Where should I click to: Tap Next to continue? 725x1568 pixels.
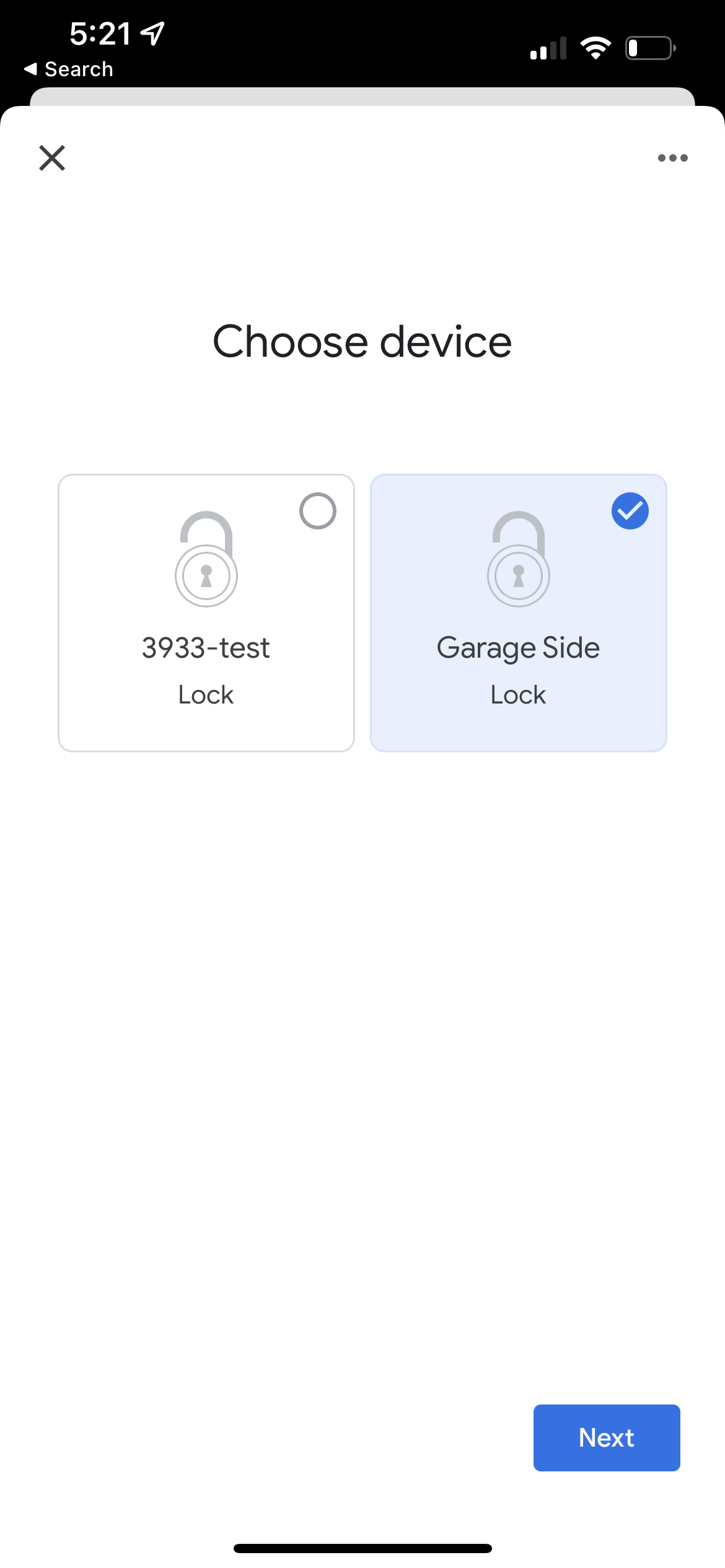[x=607, y=1438]
